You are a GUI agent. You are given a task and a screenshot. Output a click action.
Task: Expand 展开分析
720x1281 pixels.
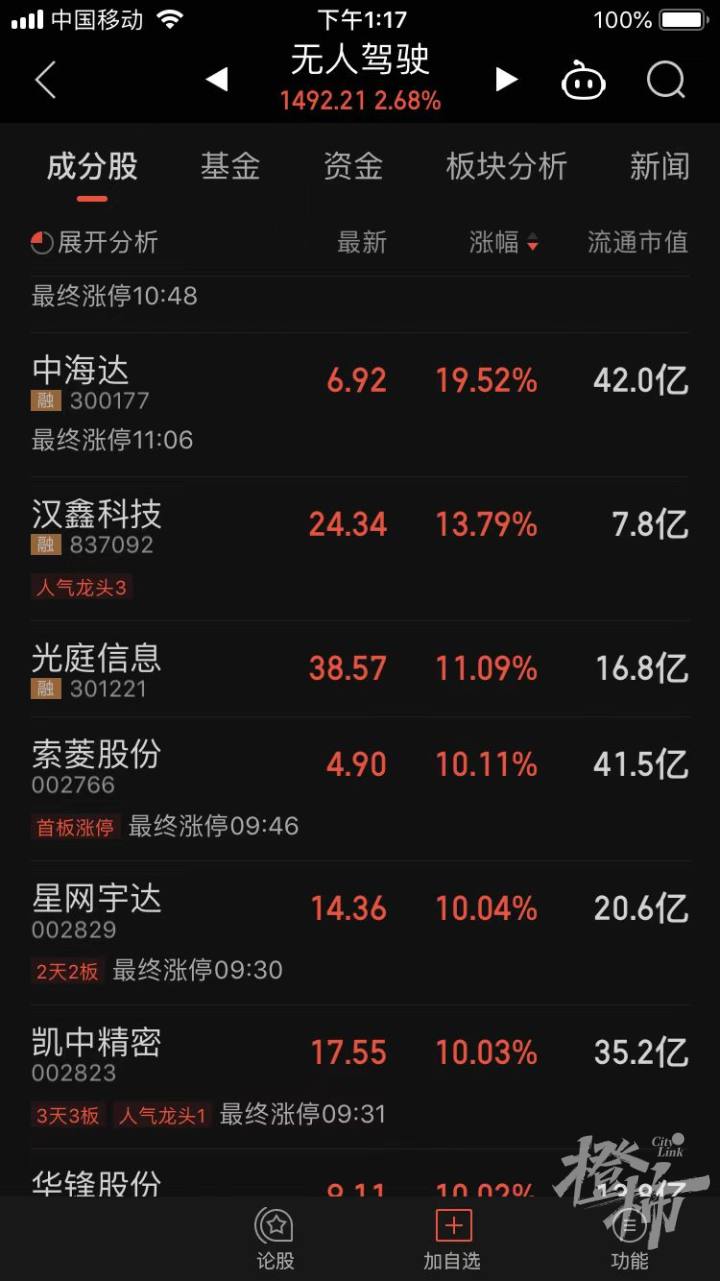click(x=95, y=242)
